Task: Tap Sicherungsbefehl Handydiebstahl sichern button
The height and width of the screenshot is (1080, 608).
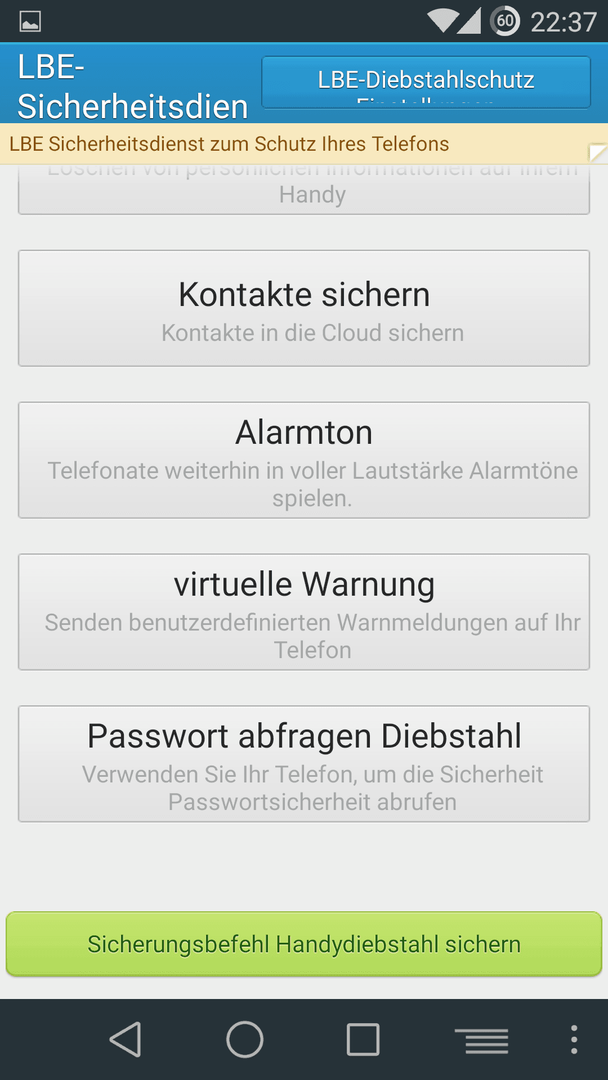Action: point(304,944)
